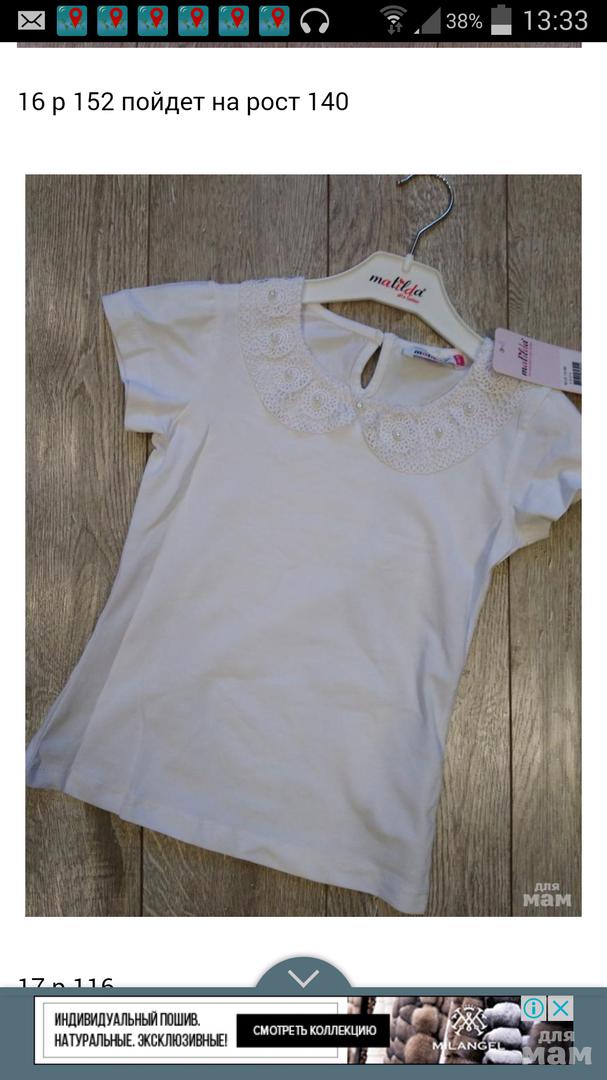Tap the down chevron expander button

(x=303, y=977)
